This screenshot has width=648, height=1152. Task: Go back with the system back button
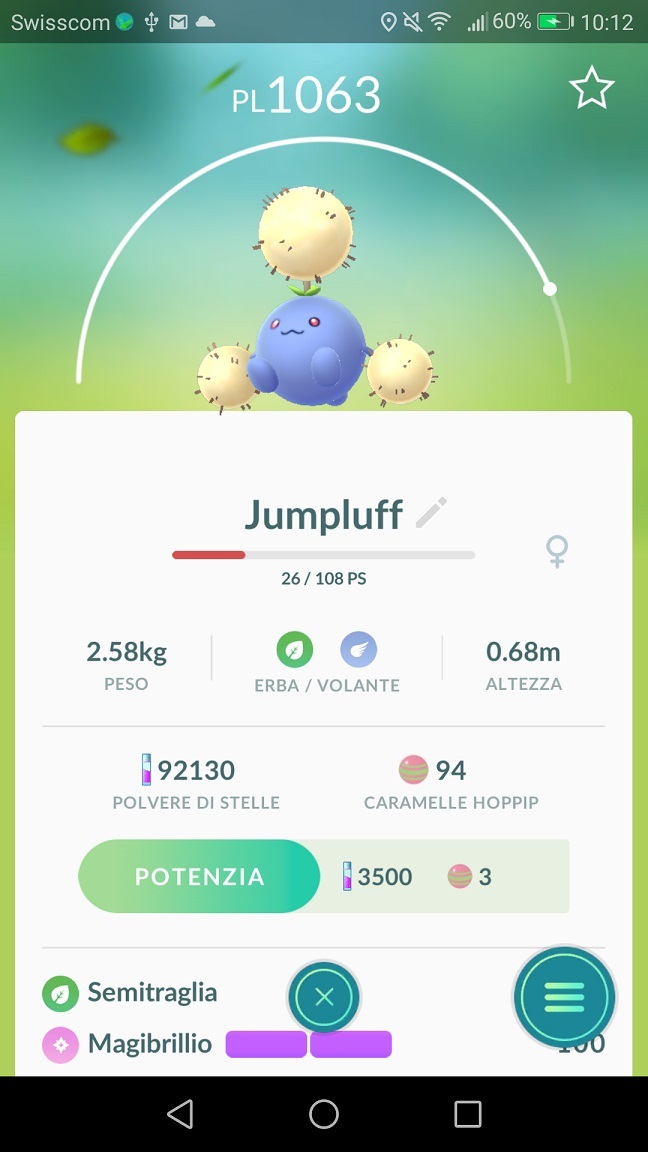point(180,1114)
